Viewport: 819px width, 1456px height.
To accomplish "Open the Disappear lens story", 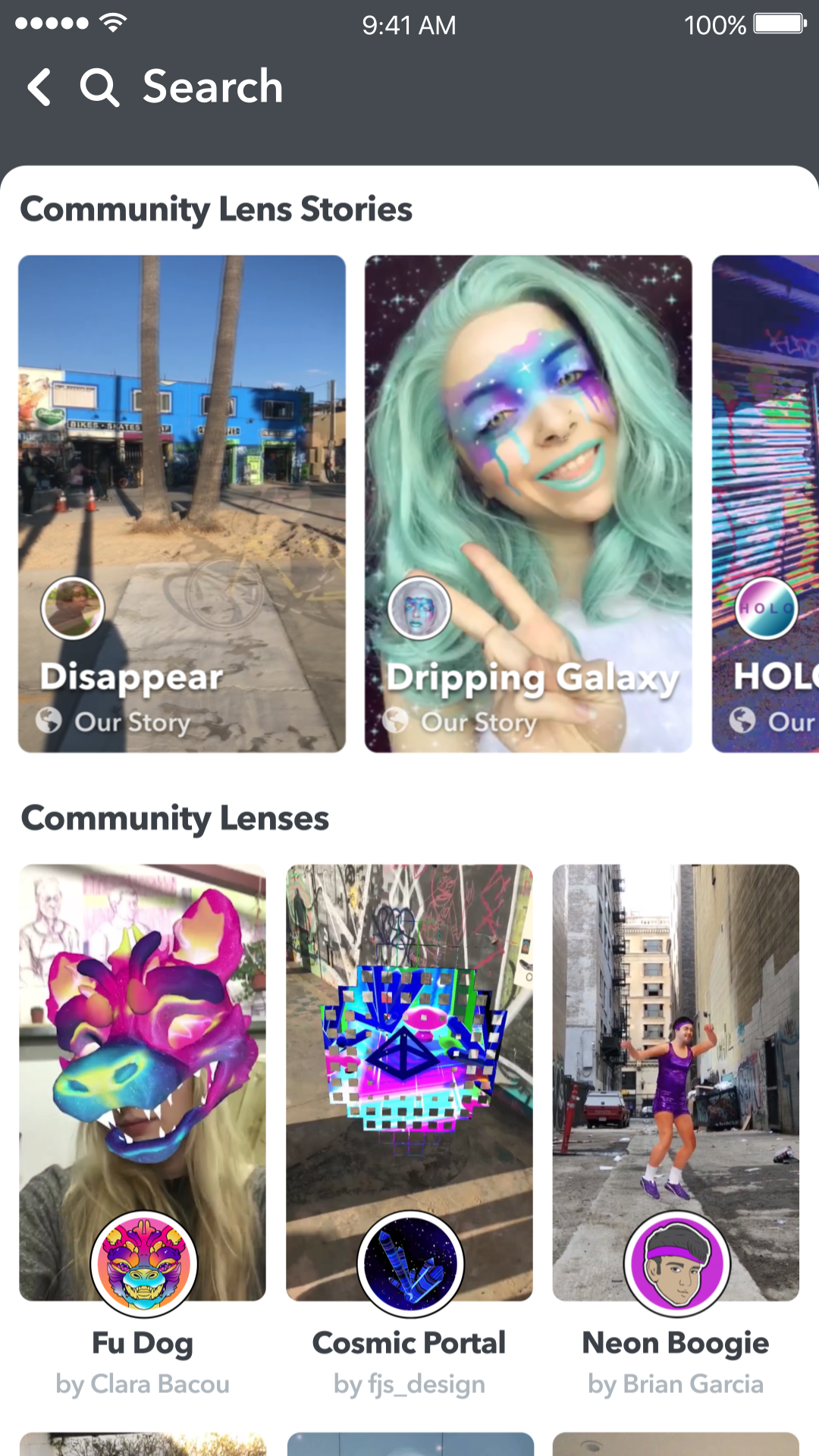I will (x=182, y=504).
